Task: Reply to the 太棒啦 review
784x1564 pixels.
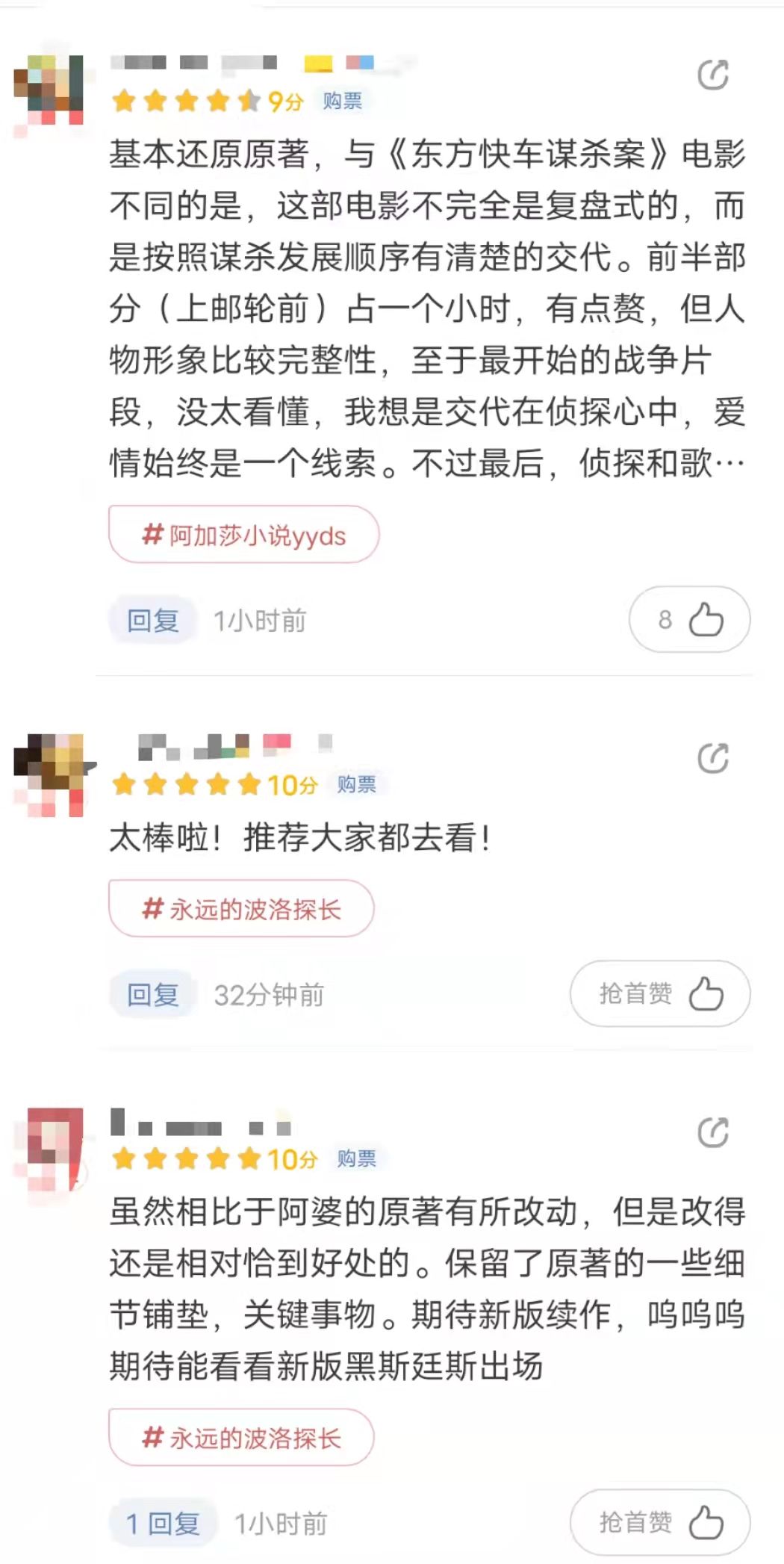Action: tap(153, 994)
